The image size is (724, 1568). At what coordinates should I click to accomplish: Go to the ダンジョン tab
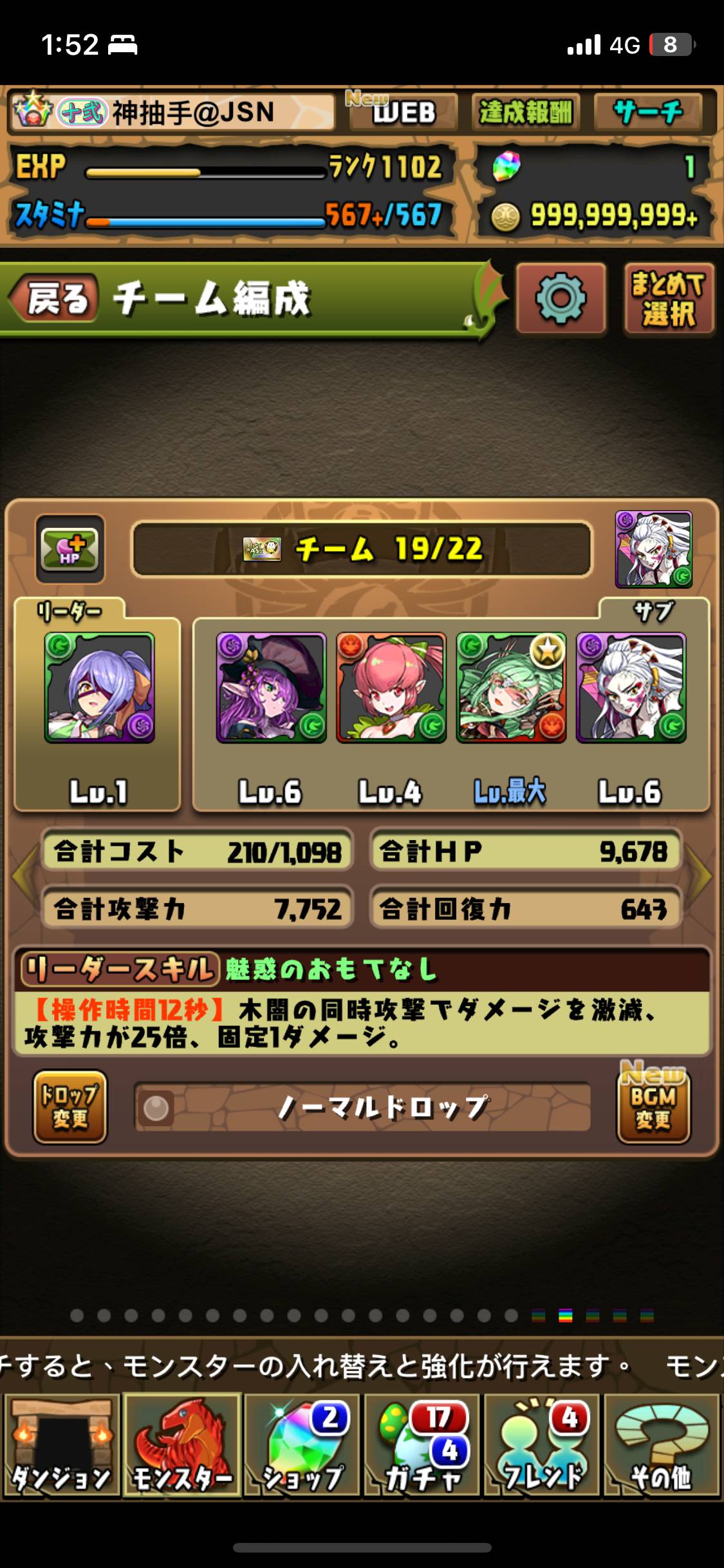(61, 1444)
